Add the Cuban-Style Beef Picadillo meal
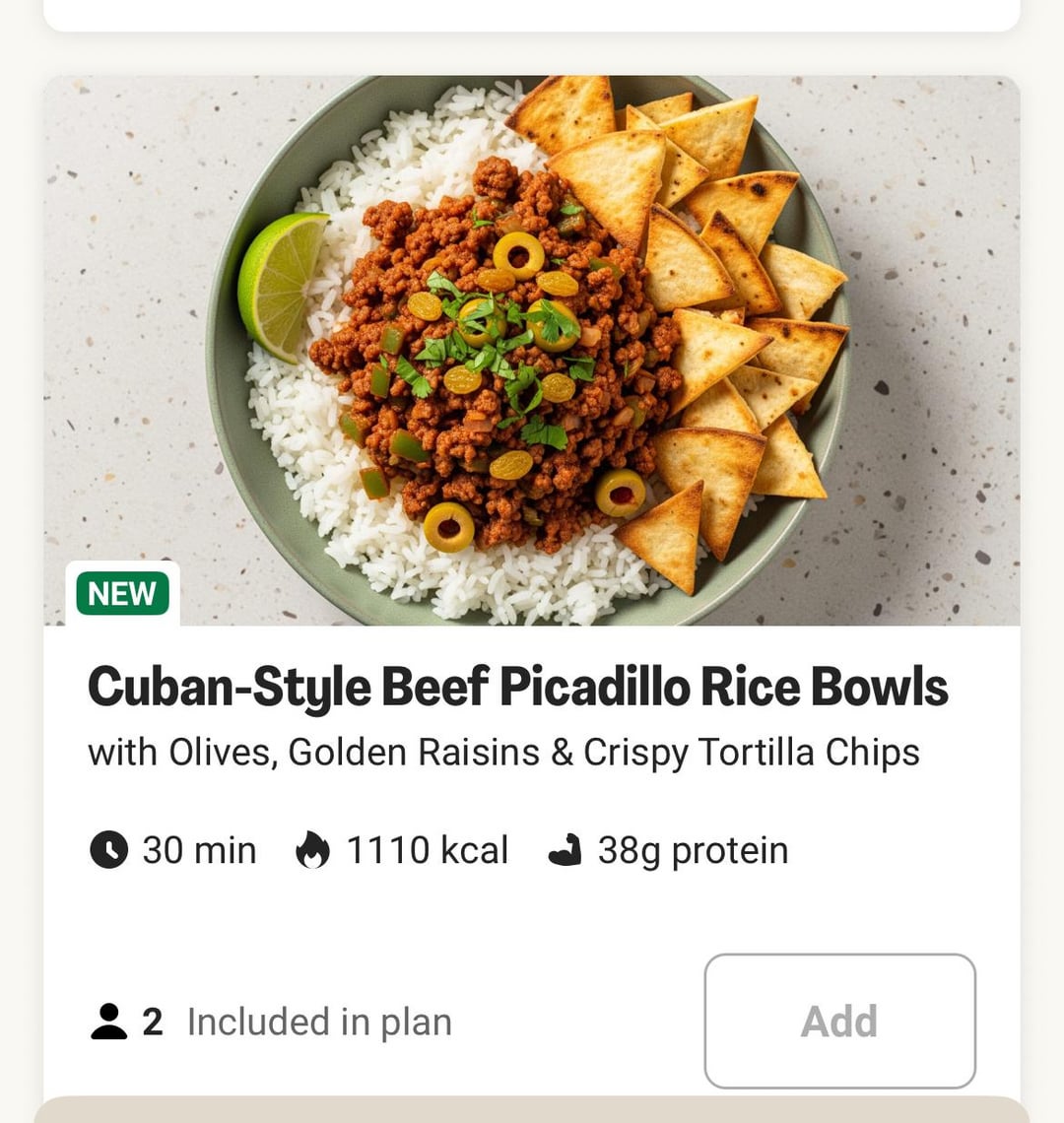The height and width of the screenshot is (1123, 1064). click(x=839, y=1021)
